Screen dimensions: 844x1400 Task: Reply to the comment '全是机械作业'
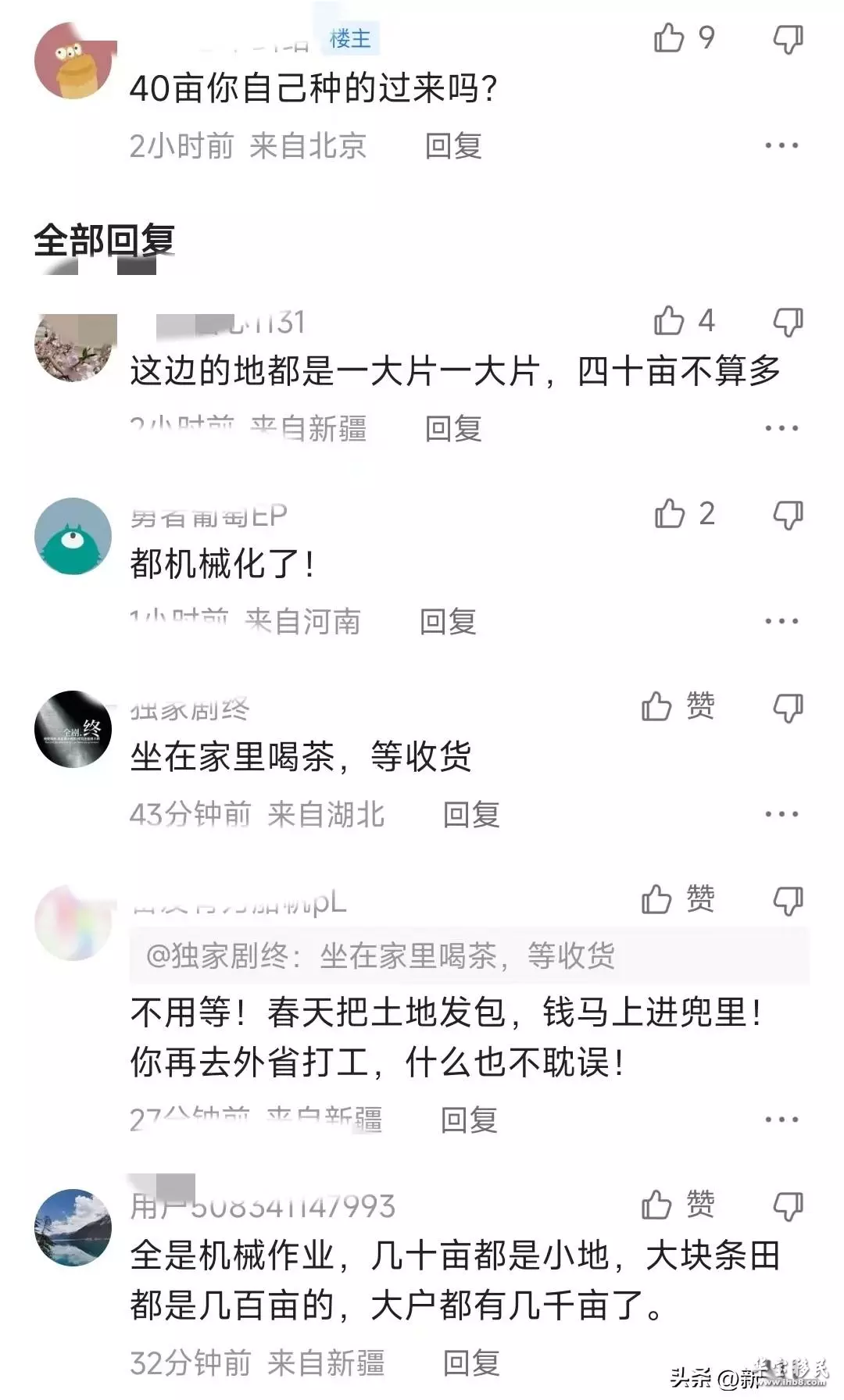point(471,1363)
